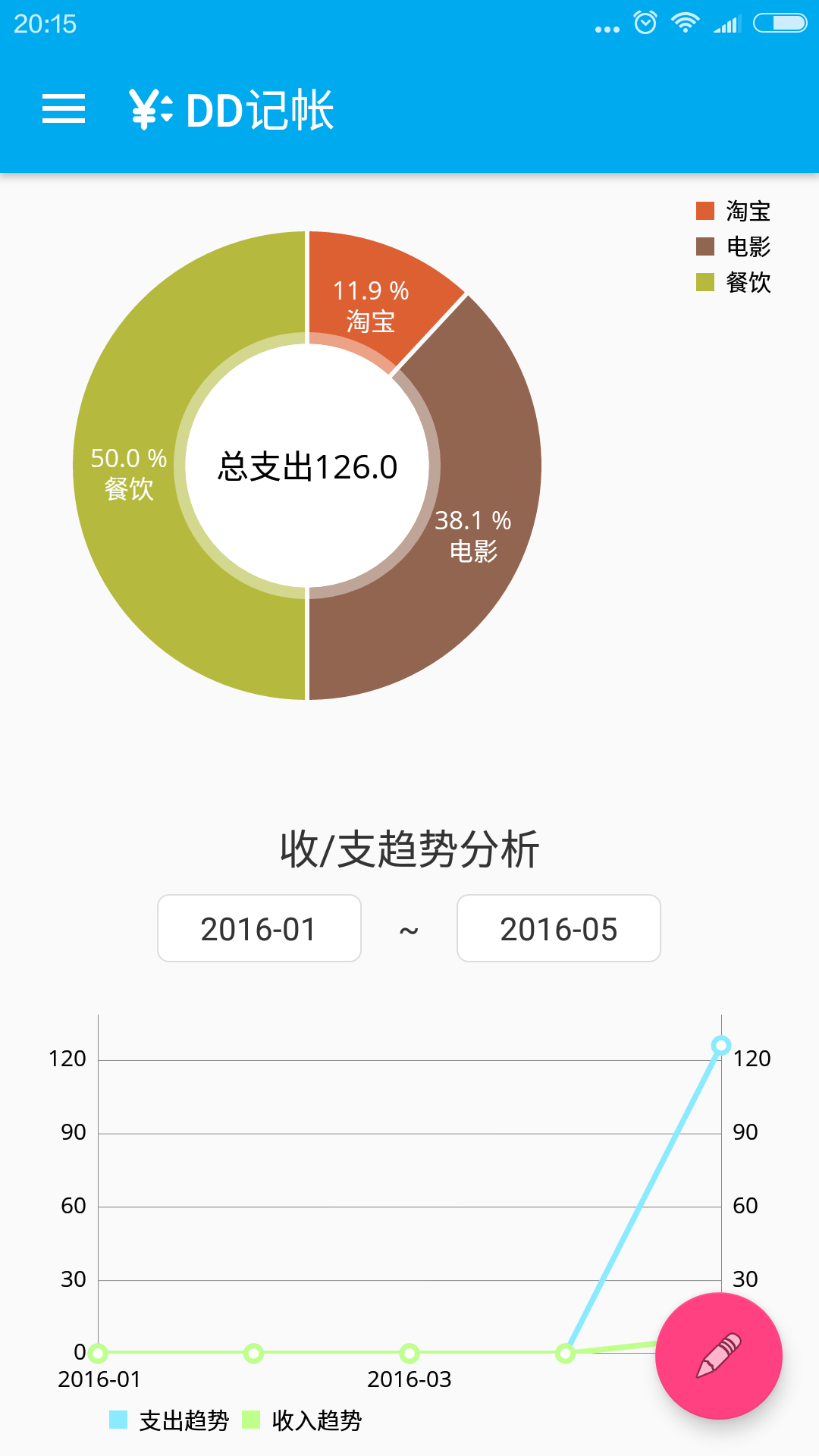Change the start month 2016-01
The image size is (819, 1456).
259,928
